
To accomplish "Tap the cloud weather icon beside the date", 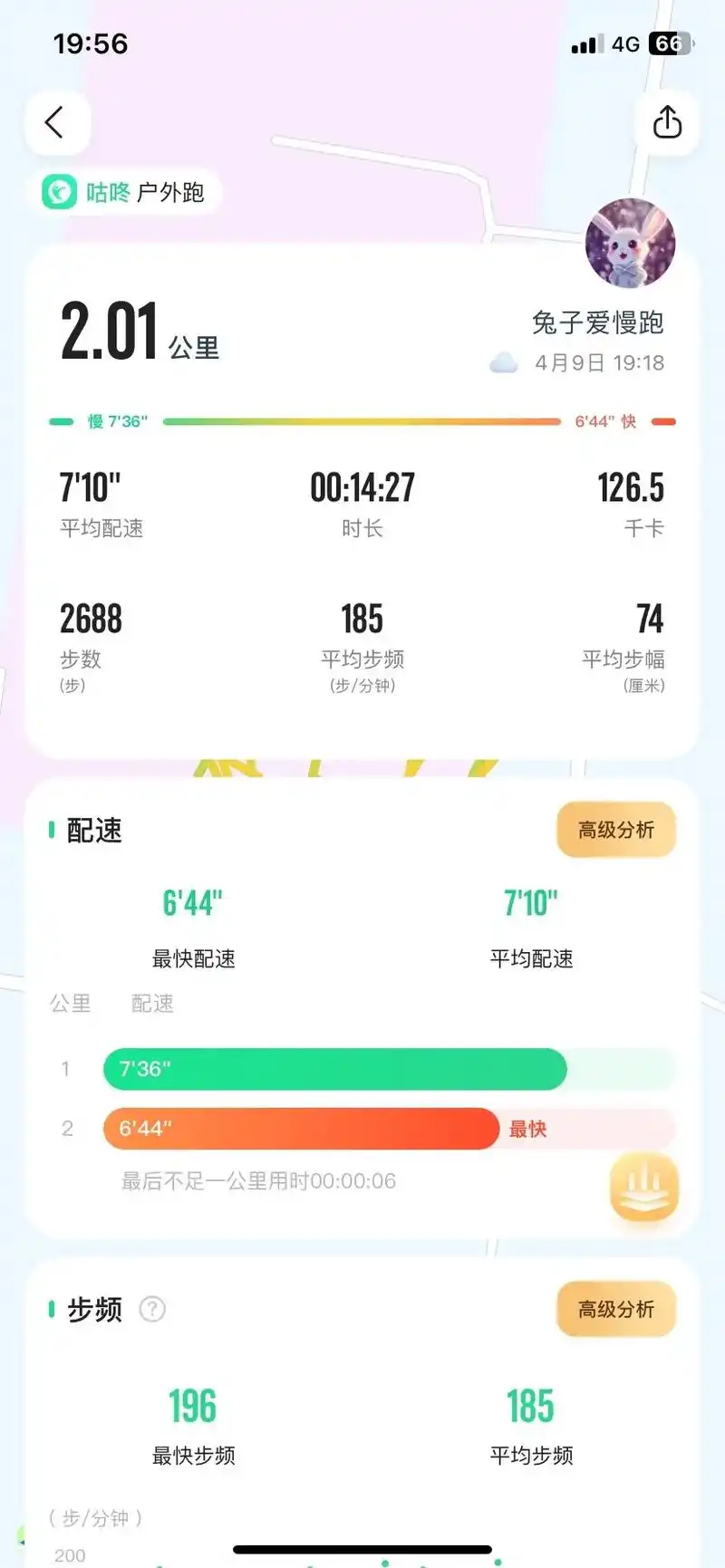I will click(504, 362).
